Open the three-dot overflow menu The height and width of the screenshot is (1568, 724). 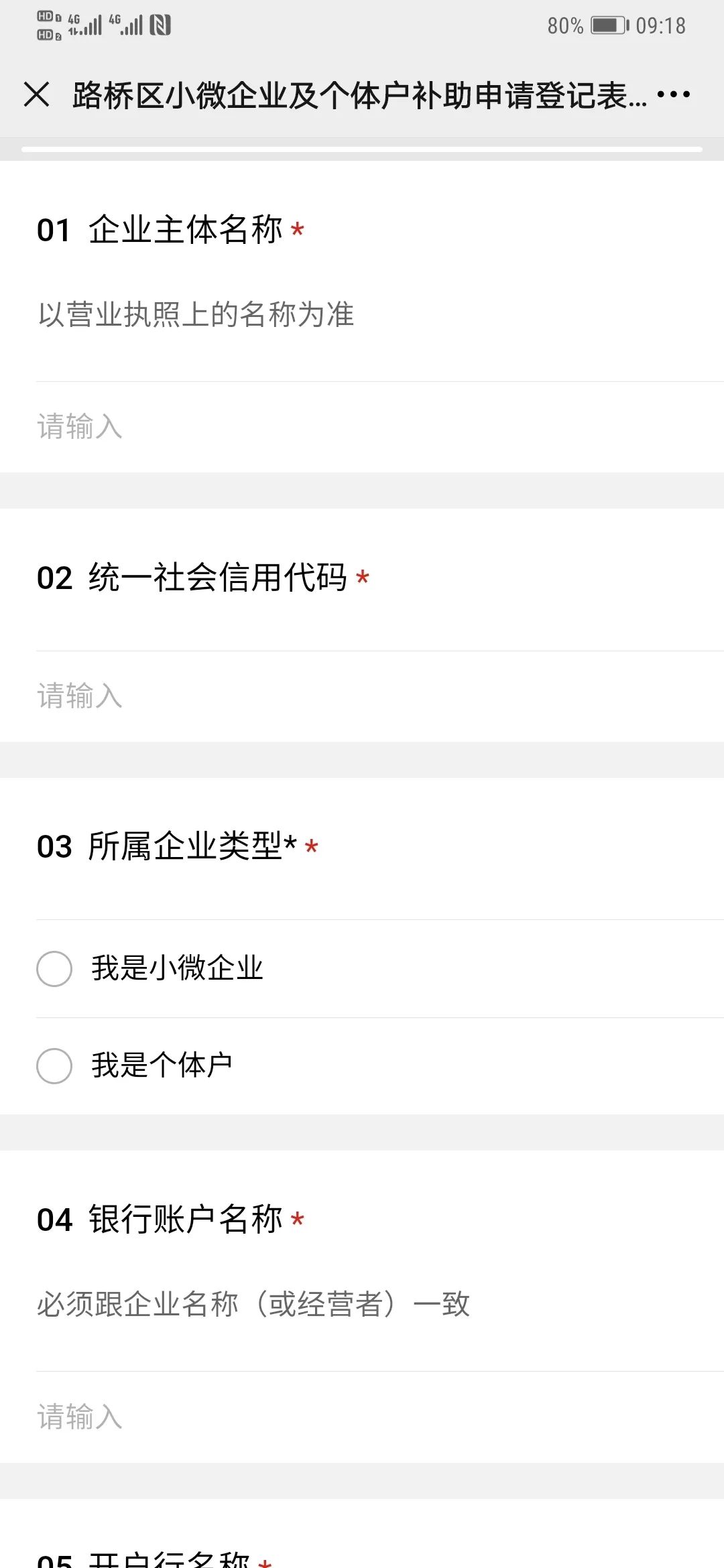tap(673, 94)
